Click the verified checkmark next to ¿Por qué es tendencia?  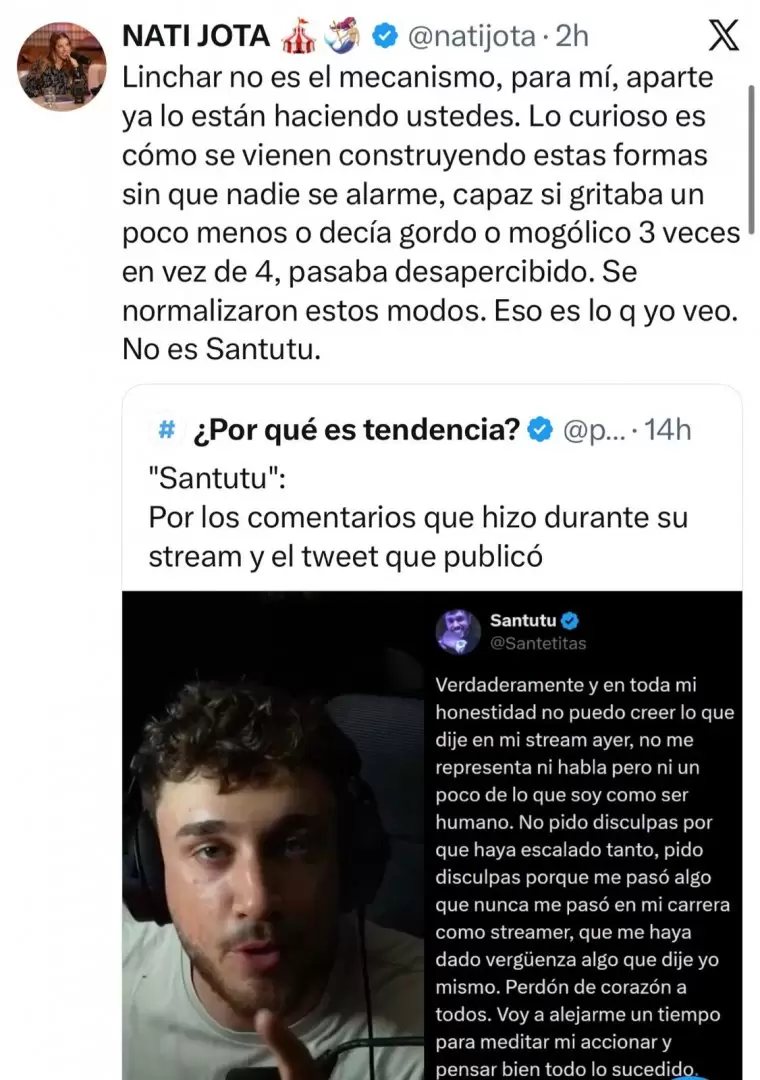coord(540,426)
